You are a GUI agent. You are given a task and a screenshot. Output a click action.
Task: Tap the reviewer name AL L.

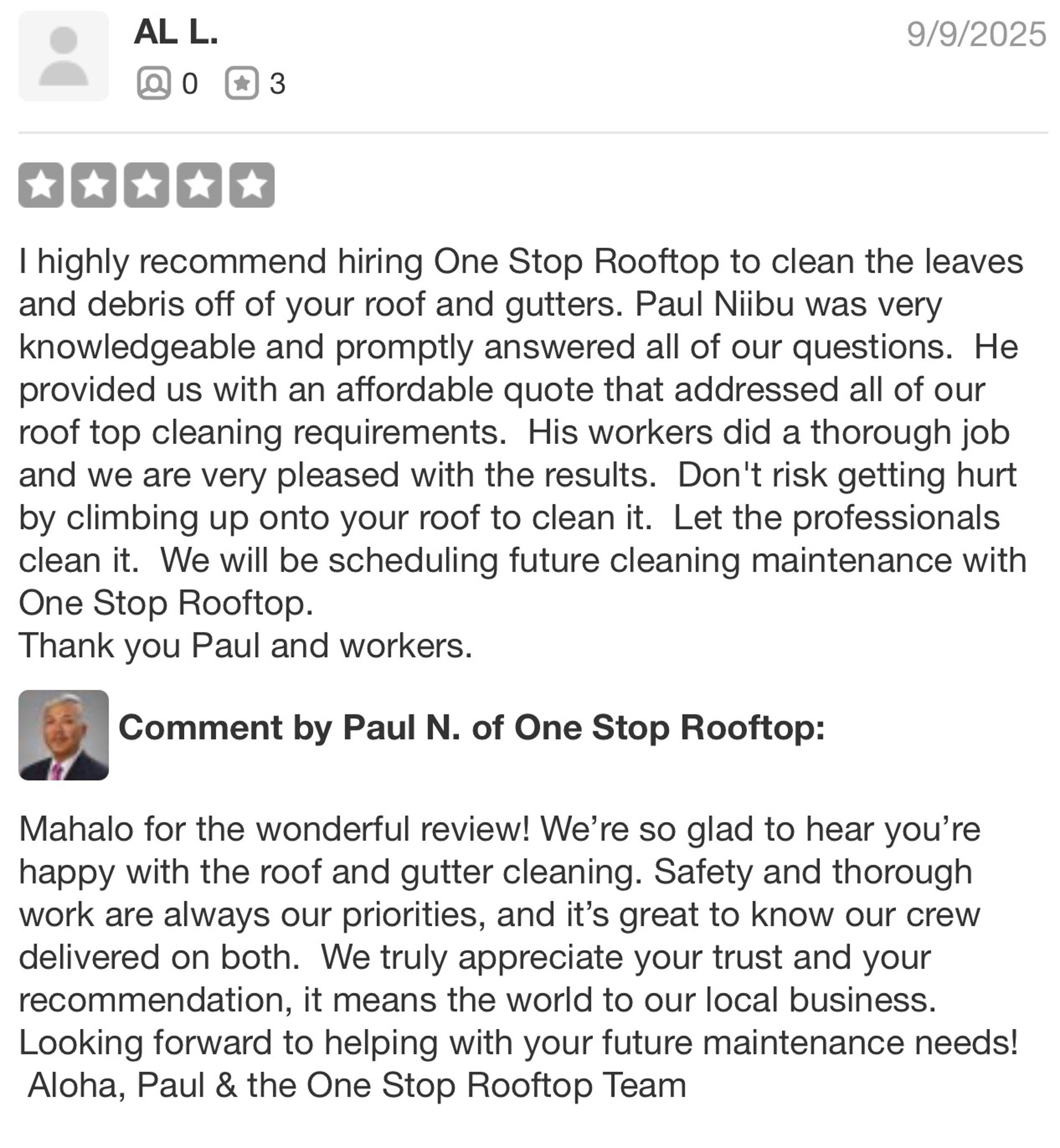176,32
